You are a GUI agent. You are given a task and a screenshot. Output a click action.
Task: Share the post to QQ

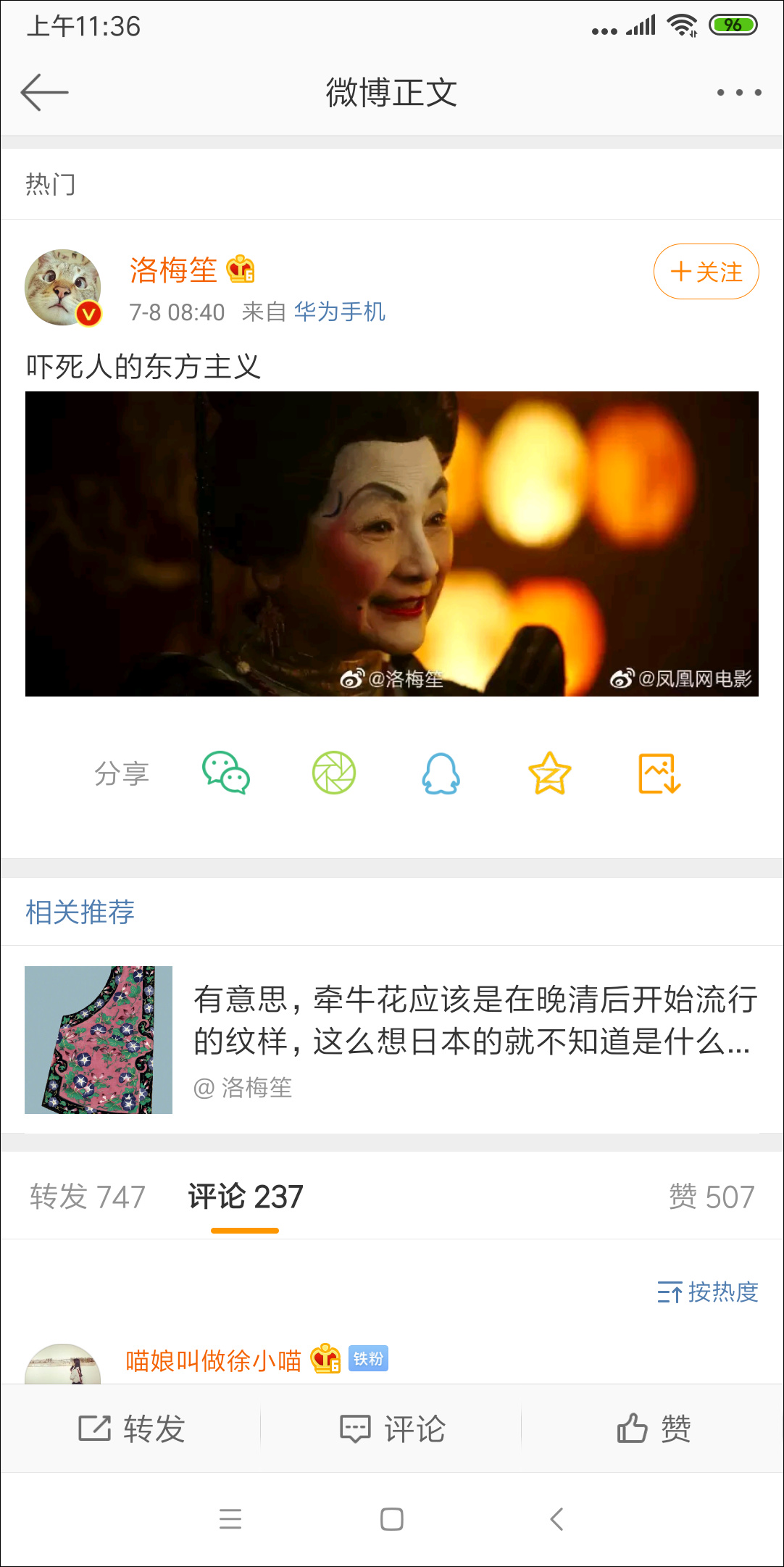(x=441, y=773)
